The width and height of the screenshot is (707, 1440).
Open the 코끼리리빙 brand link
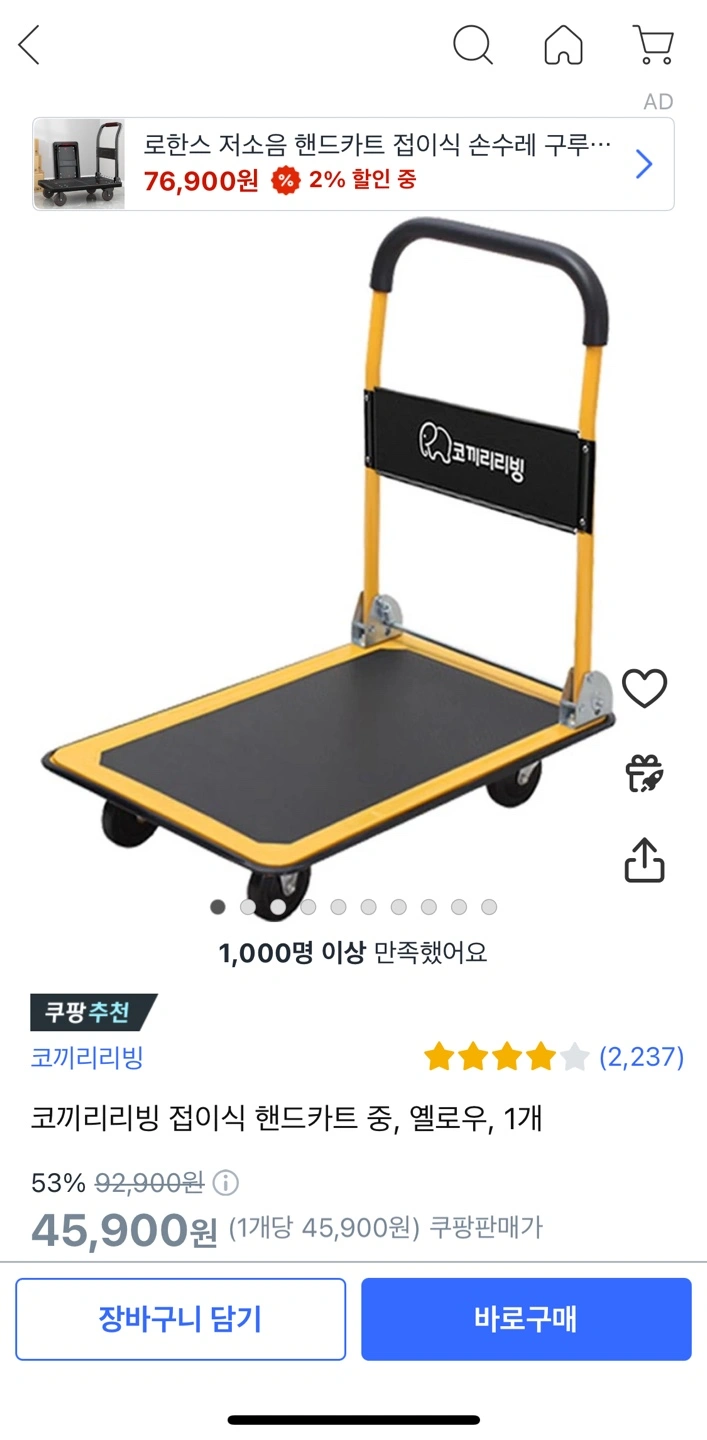click(x=87, y=1057)
